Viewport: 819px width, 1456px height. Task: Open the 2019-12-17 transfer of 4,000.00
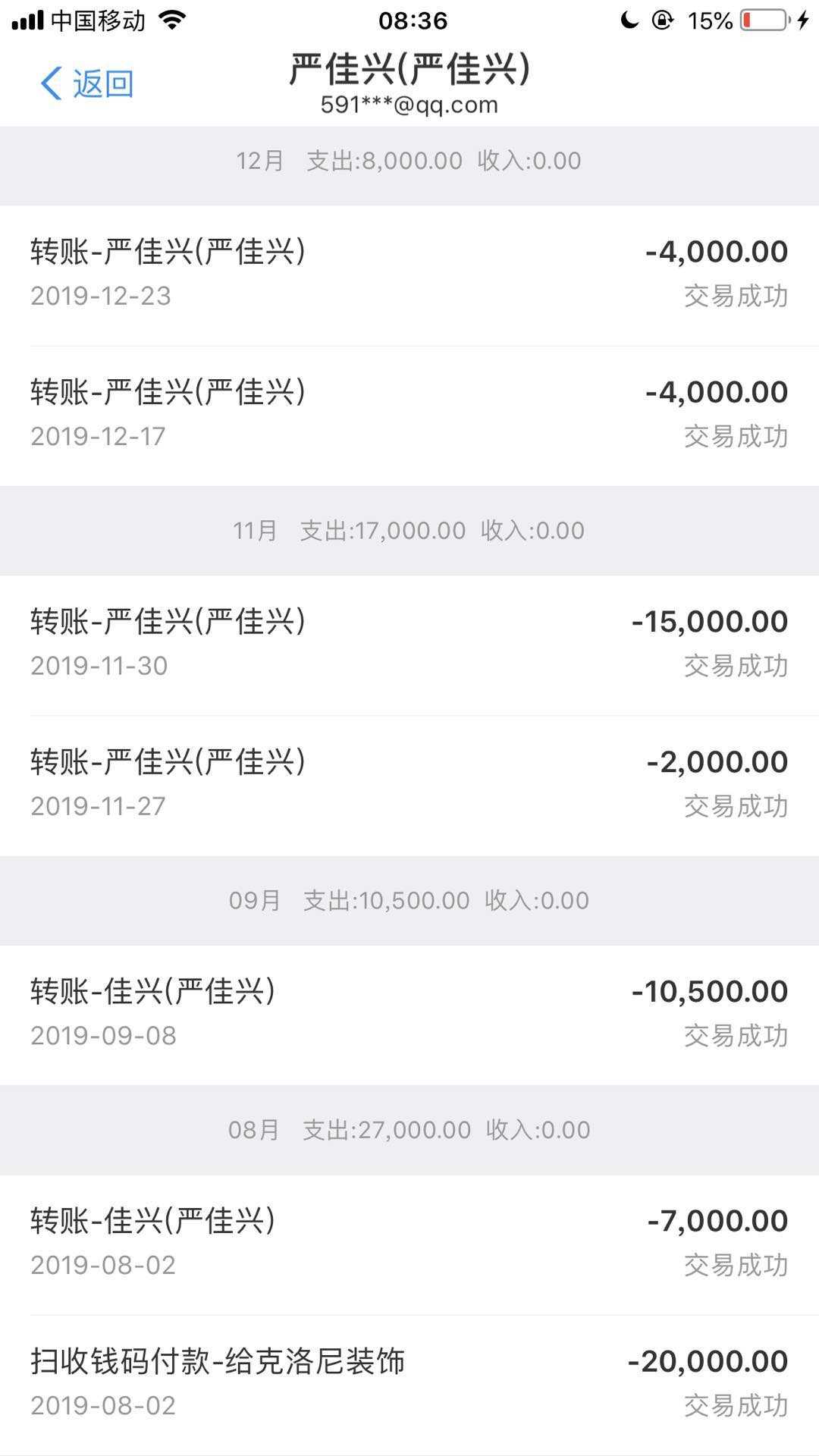click(409, 414)
